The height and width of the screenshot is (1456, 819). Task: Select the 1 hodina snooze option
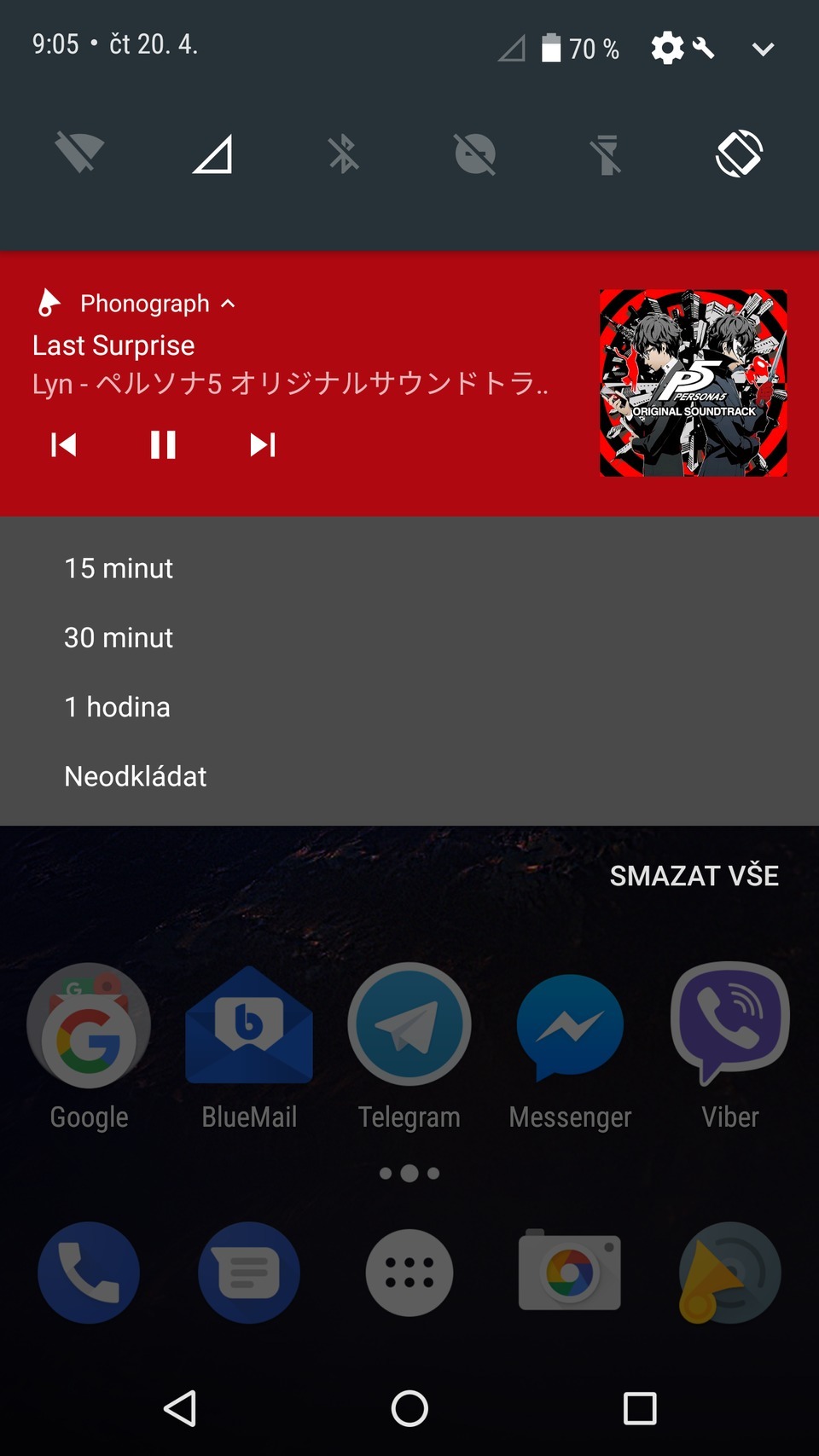click(117, 706)
